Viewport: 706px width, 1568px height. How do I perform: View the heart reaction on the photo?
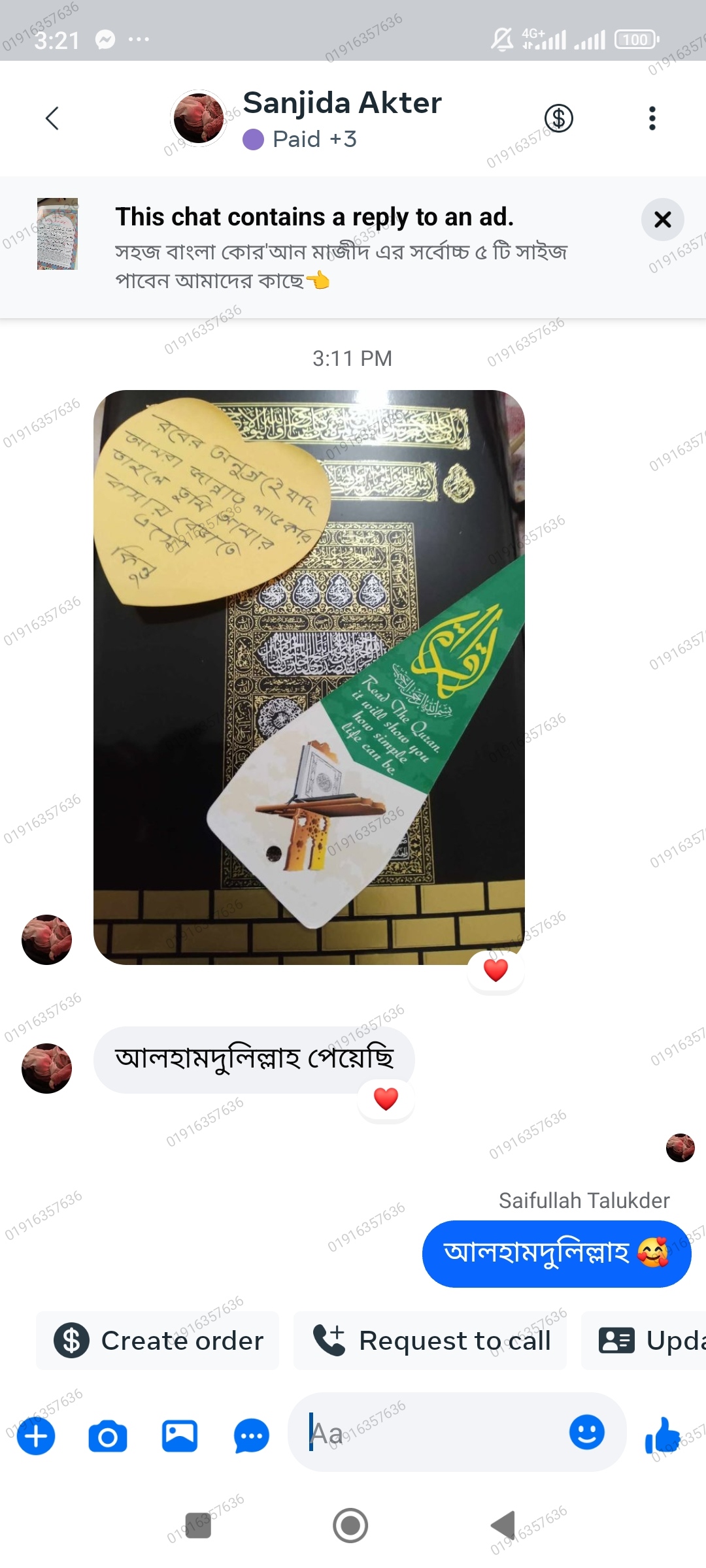pyautogui.click(x=496, y=971)
